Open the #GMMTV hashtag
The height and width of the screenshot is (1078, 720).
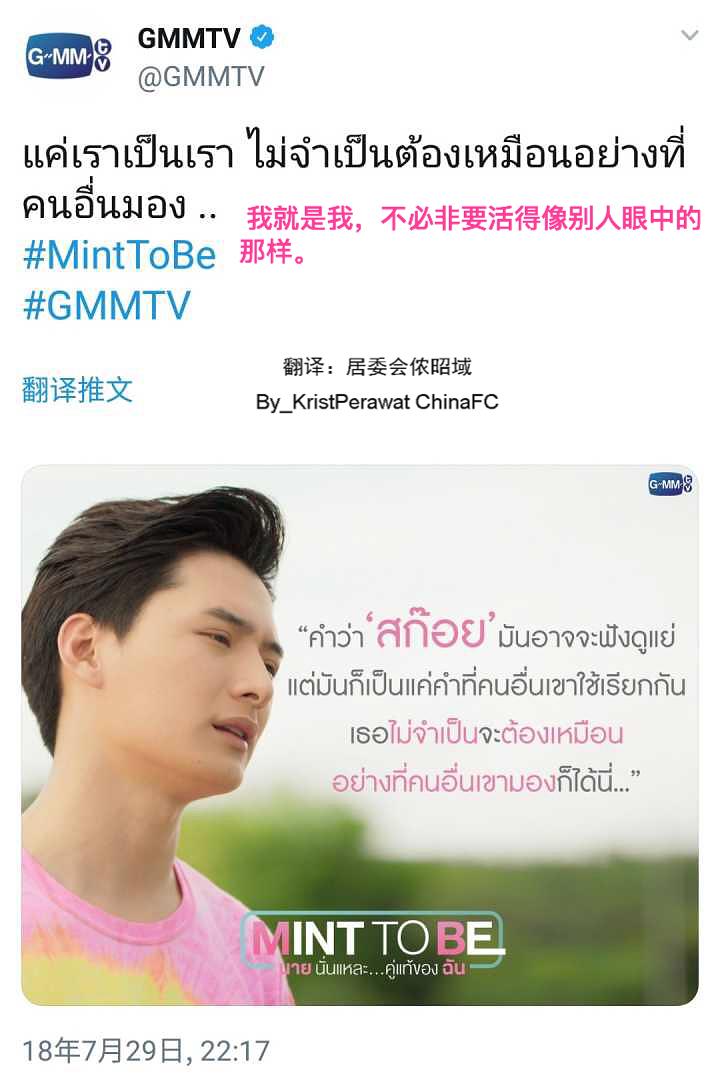[105, 305]
